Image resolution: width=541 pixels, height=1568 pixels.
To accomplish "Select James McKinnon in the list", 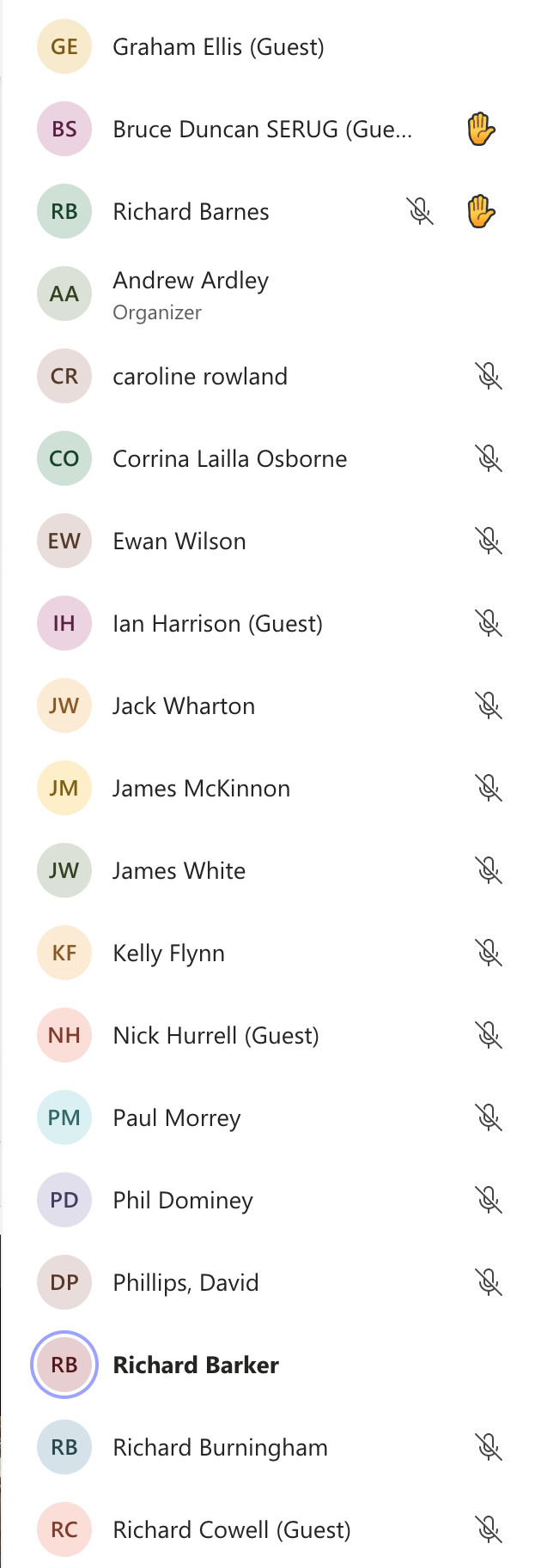I will click(x=201, y=789).
